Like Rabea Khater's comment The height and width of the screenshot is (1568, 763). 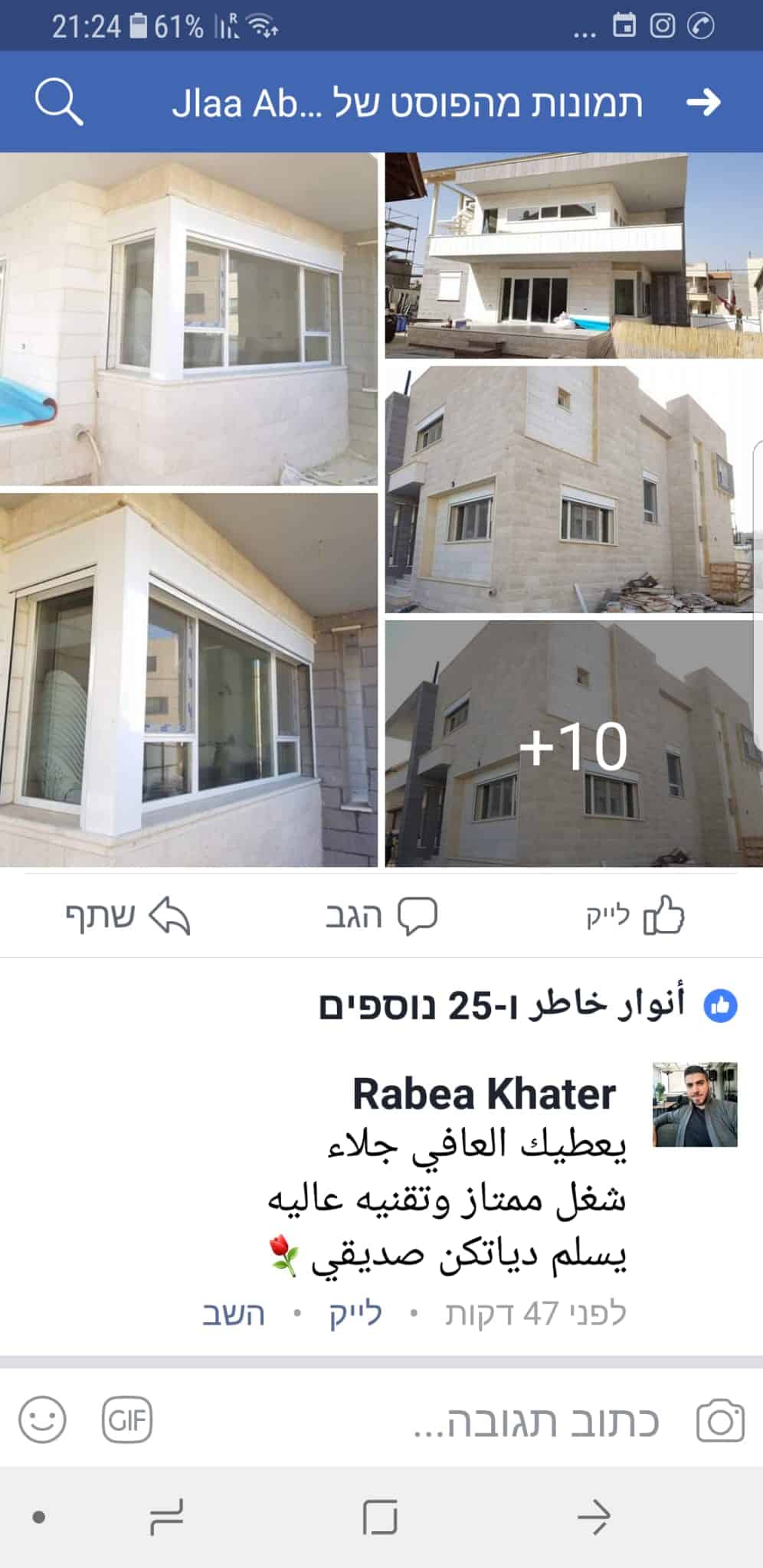pos(355,1314)
